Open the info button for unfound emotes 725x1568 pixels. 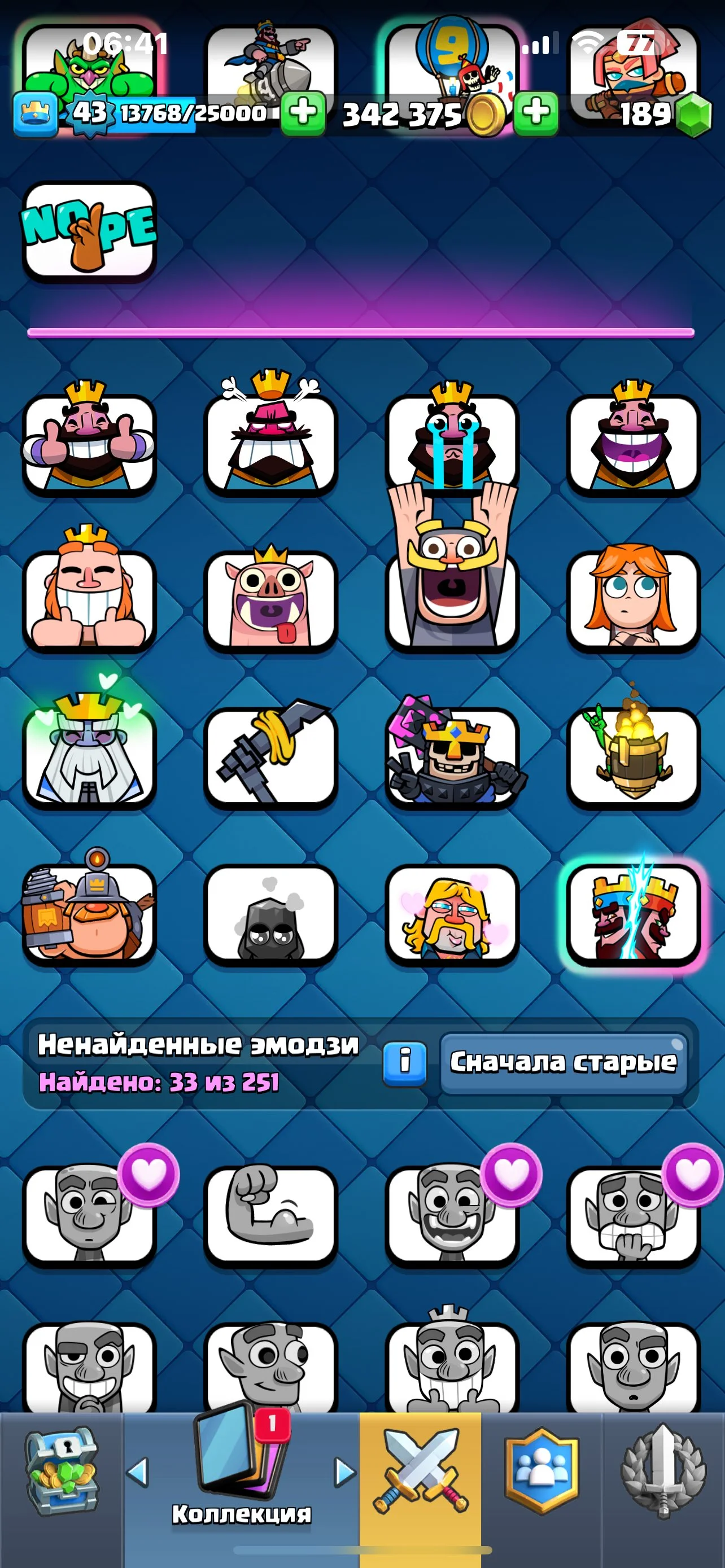pyautogui.click(x=404, y=1063)
